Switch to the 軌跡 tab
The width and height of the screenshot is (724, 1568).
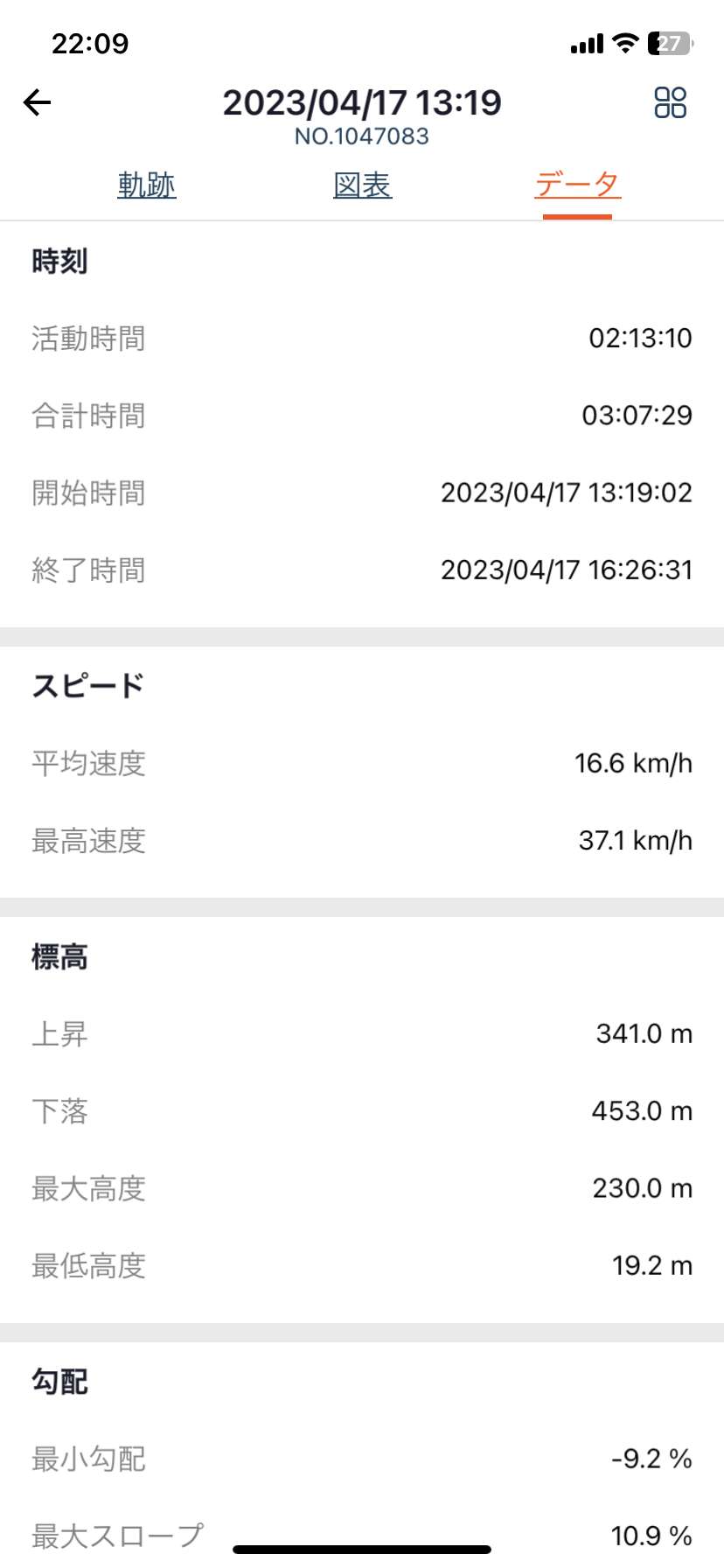(147, 185)
